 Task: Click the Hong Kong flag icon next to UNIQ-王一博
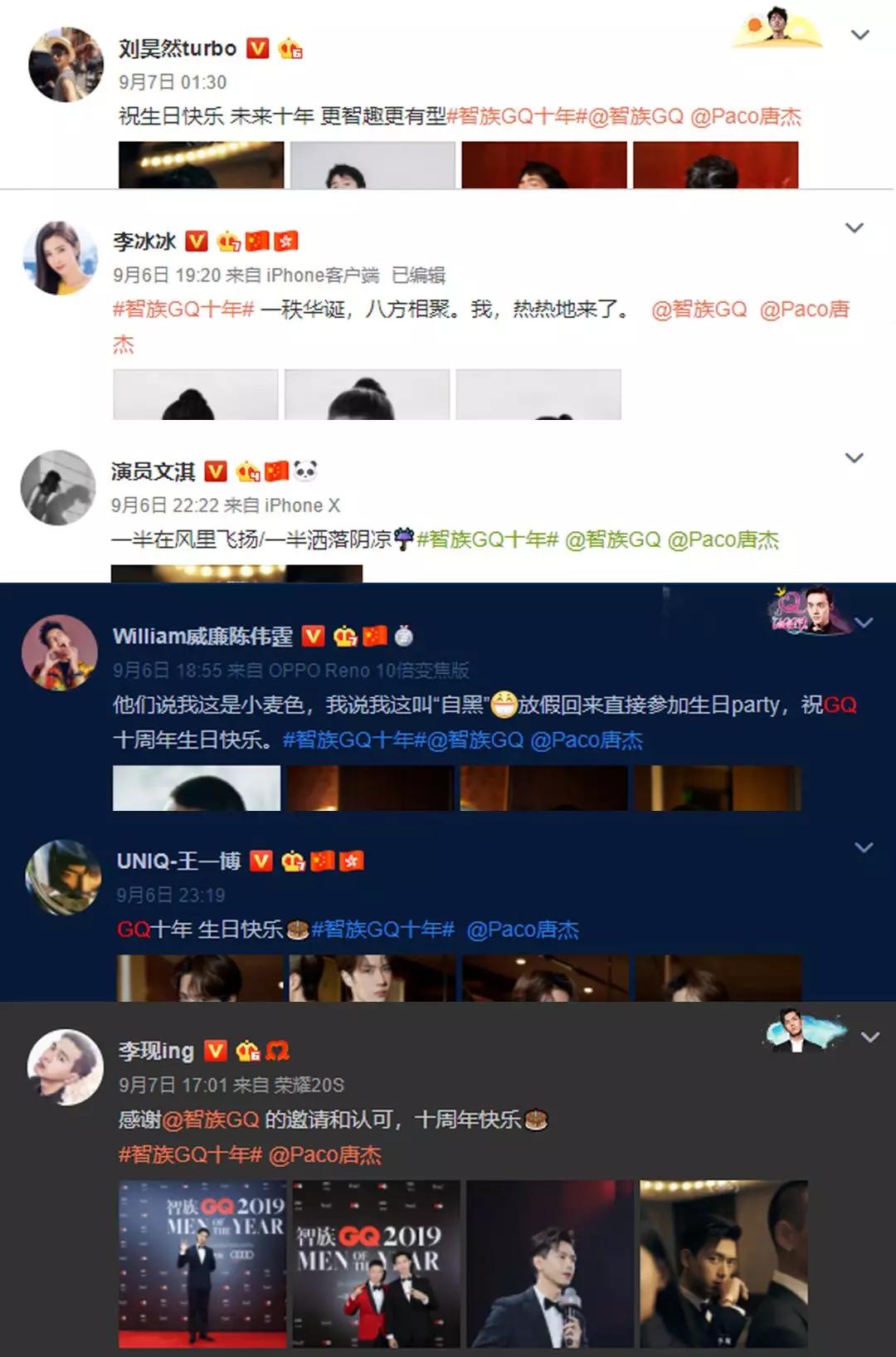353,862
